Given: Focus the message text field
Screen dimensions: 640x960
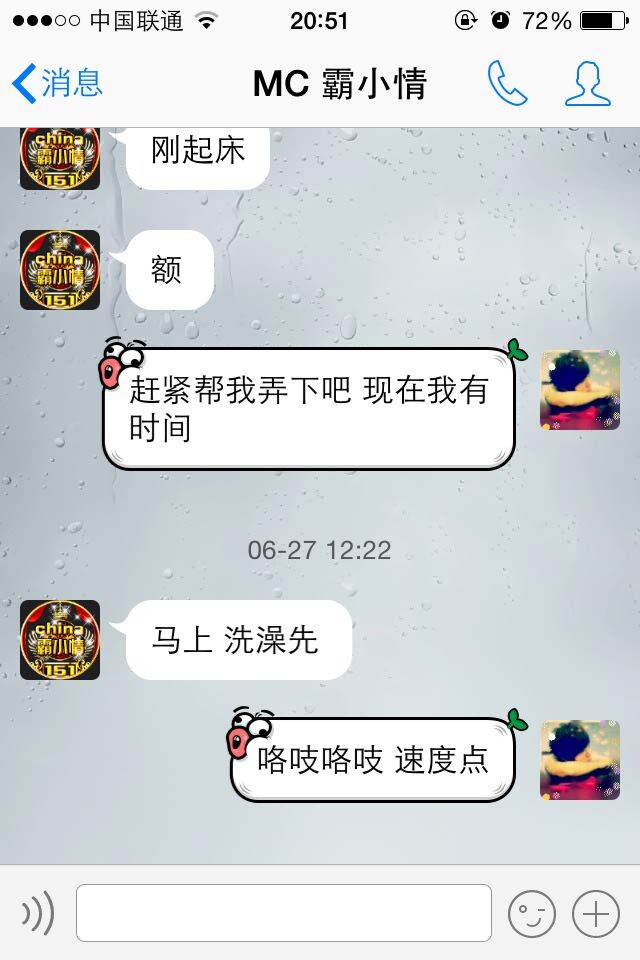Looking at the screenshot, I should point(284,913).
